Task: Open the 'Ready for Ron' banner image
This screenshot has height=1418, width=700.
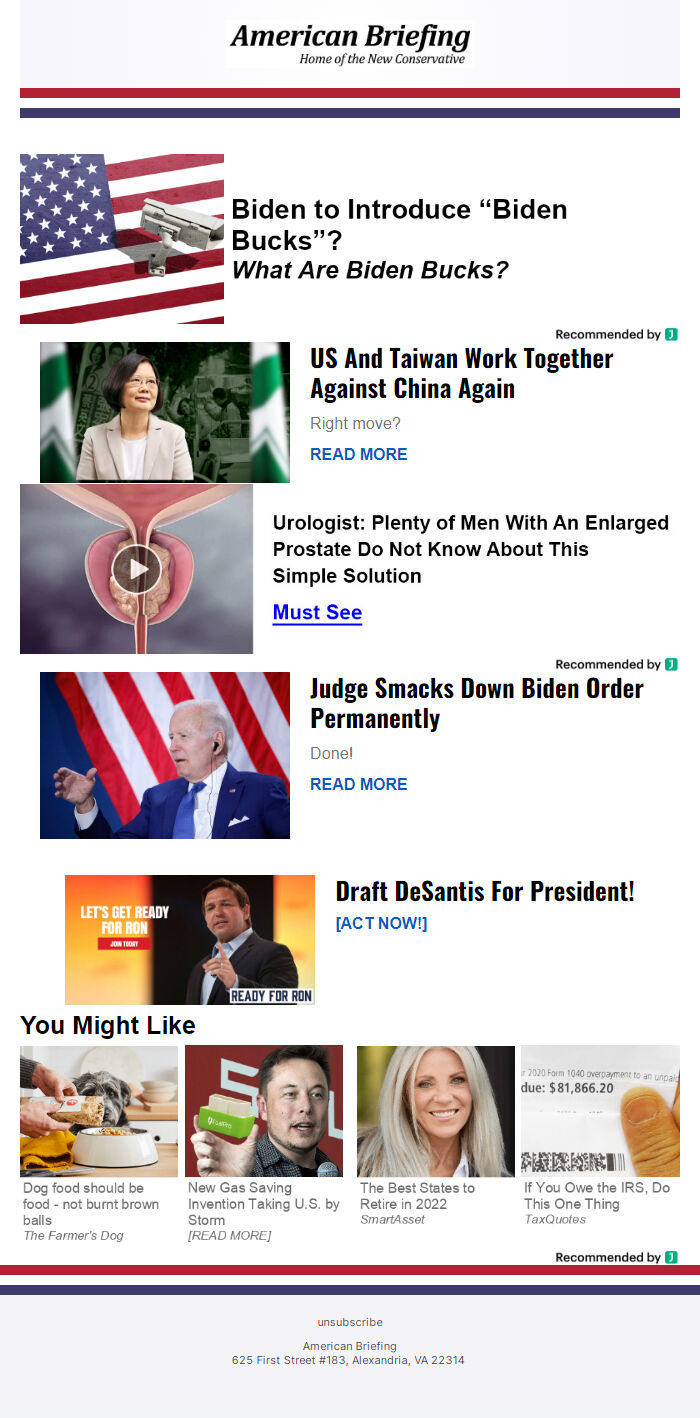Action: click(x=190, y=939)
